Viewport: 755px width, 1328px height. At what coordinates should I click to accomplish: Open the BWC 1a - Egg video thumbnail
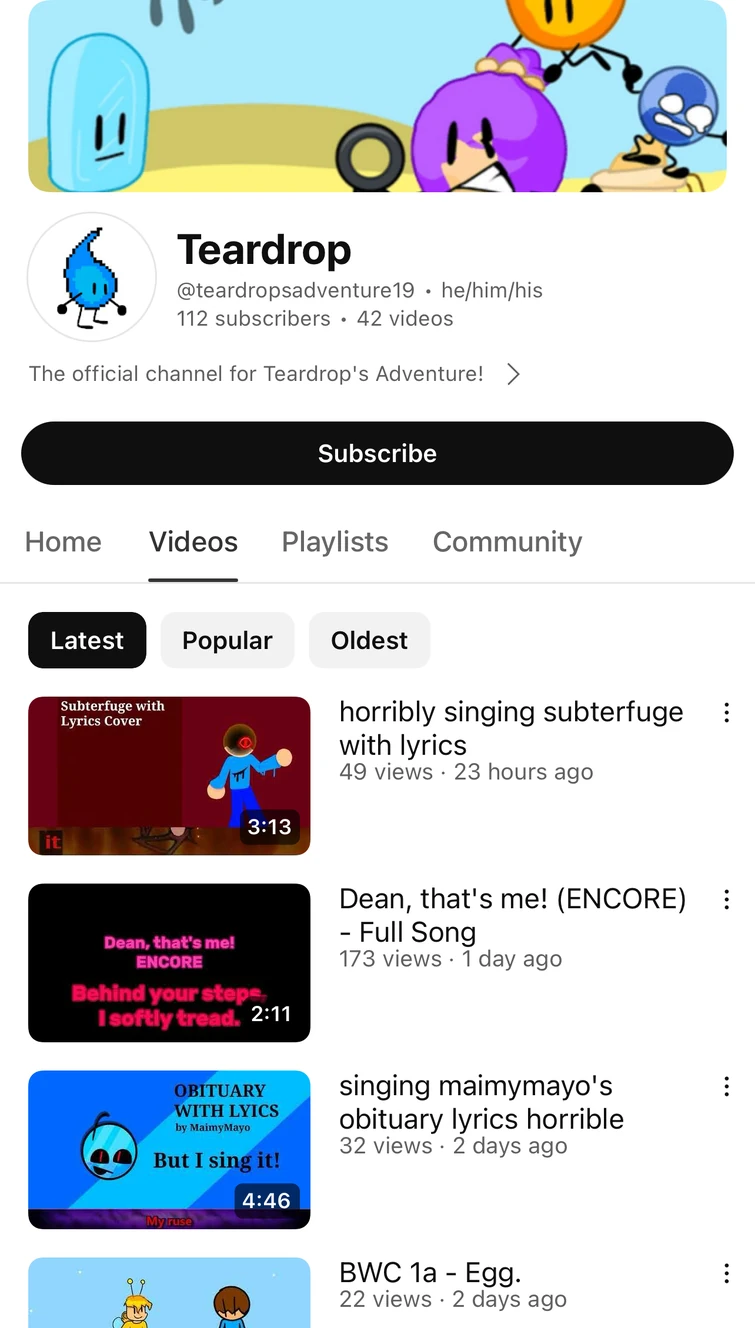coord(169,1293)
